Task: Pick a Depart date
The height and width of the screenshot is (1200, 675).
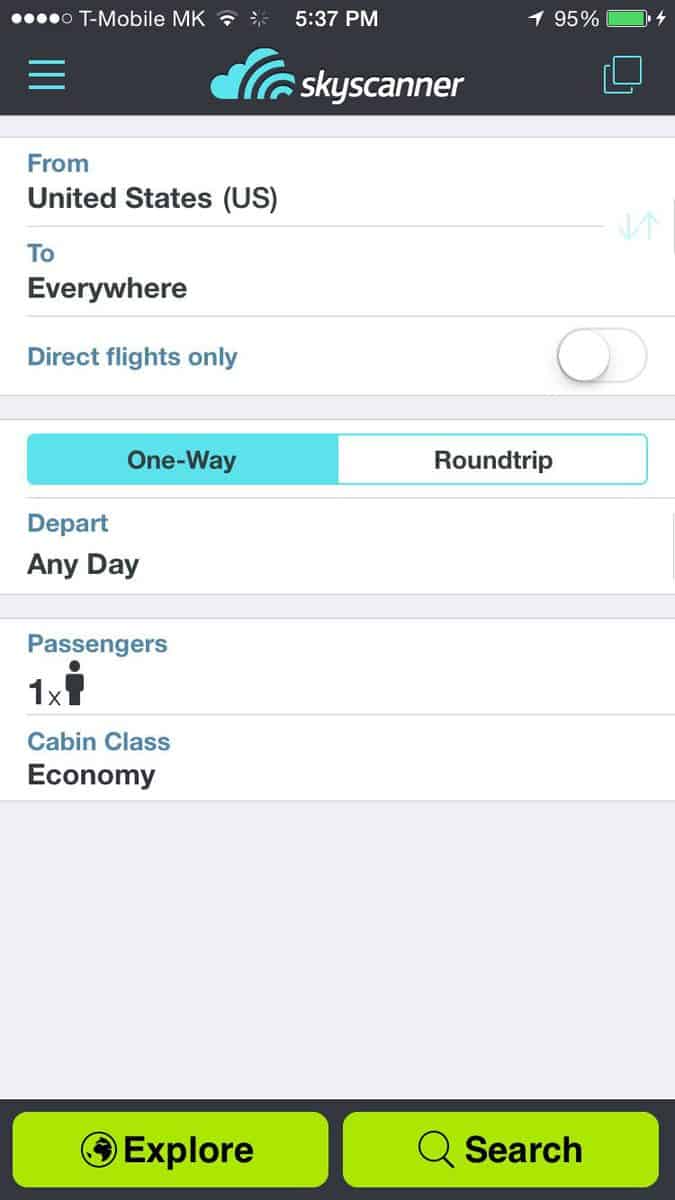Action: point(337,546)
